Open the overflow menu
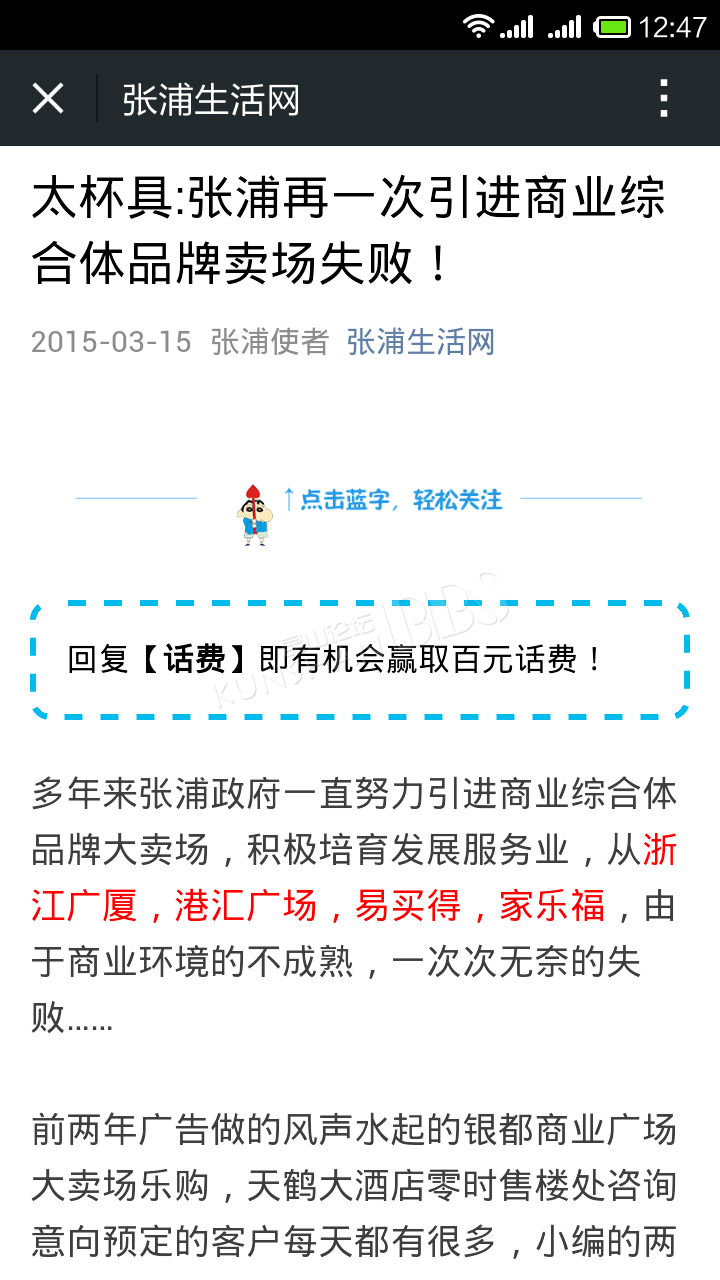The height and width of the screenshot is (1280, 720). tap(663, 99)
